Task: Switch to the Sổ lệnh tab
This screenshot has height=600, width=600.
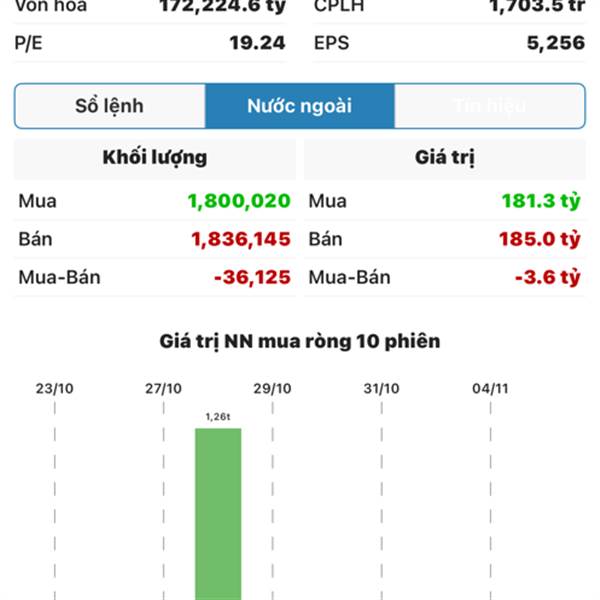Action: click(x=109, y=106)
